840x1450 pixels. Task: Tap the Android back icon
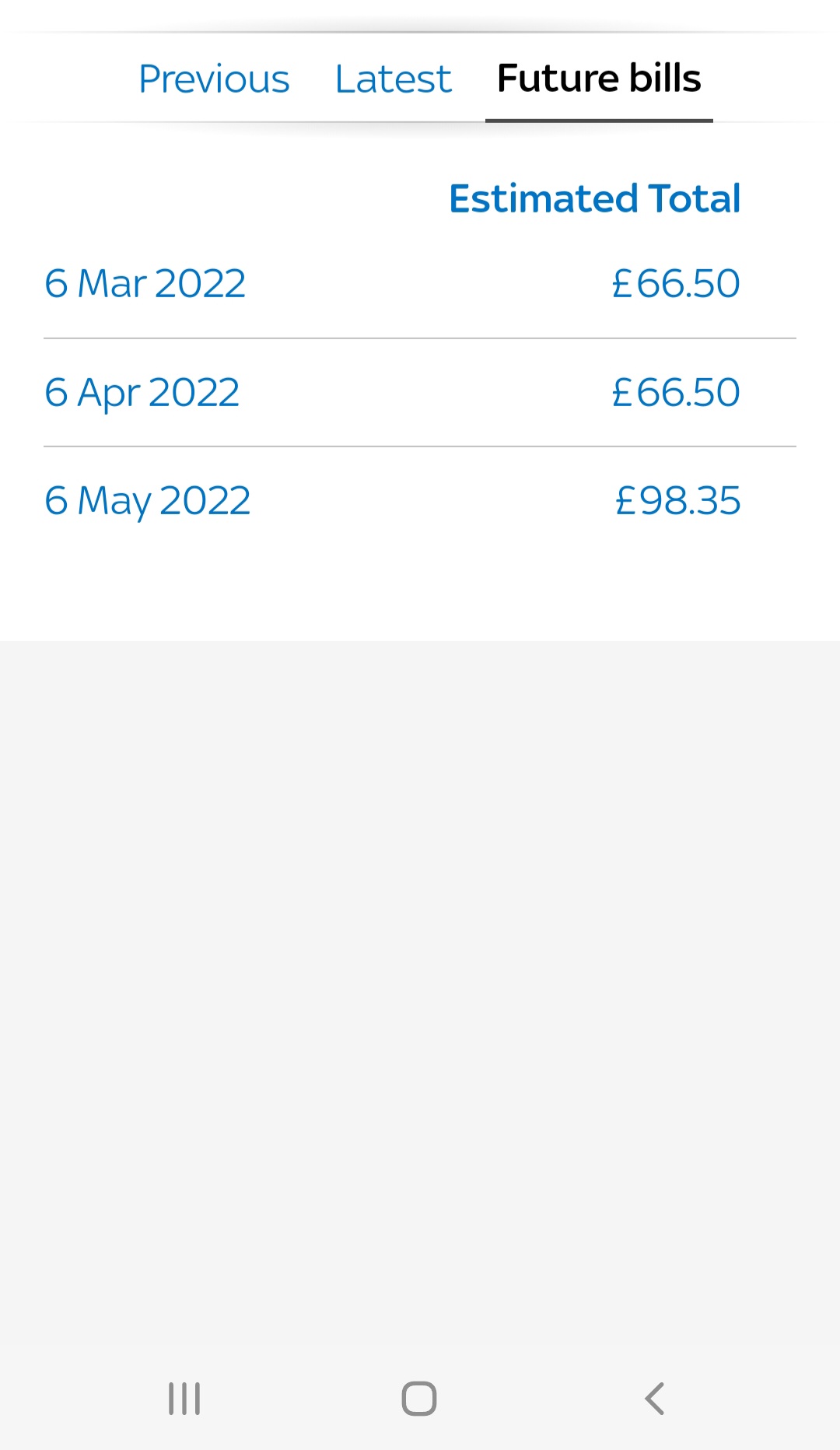click(x=654, y=1397)
